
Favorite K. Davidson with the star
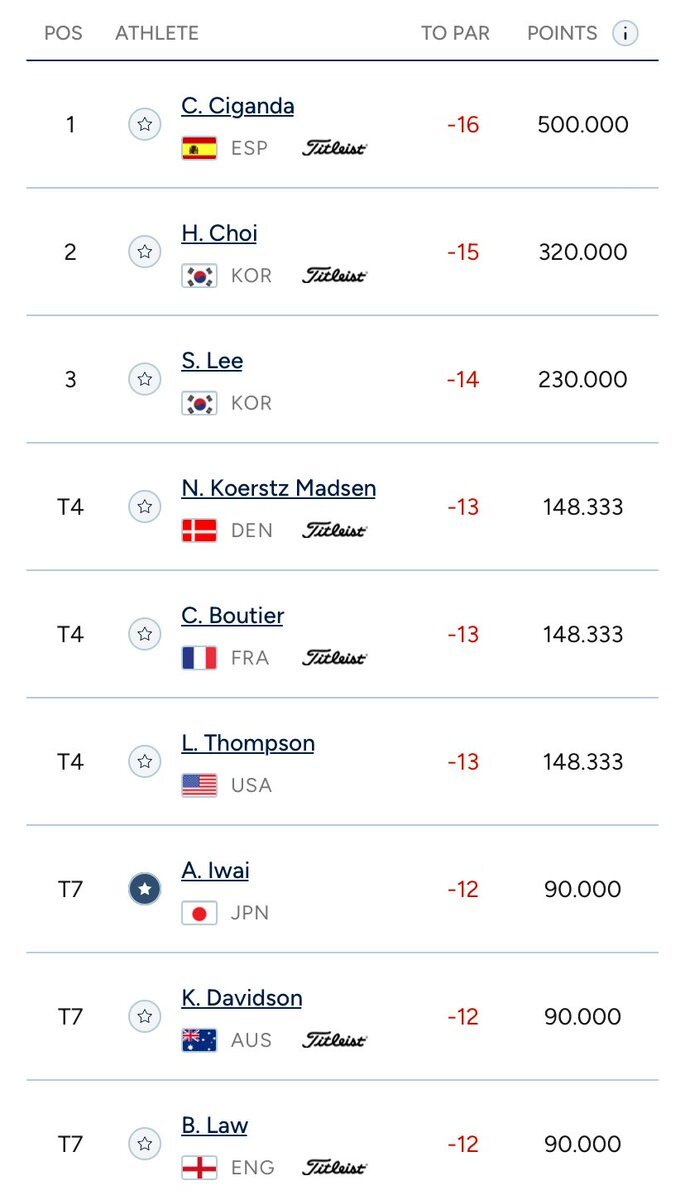coord(145,1017)
